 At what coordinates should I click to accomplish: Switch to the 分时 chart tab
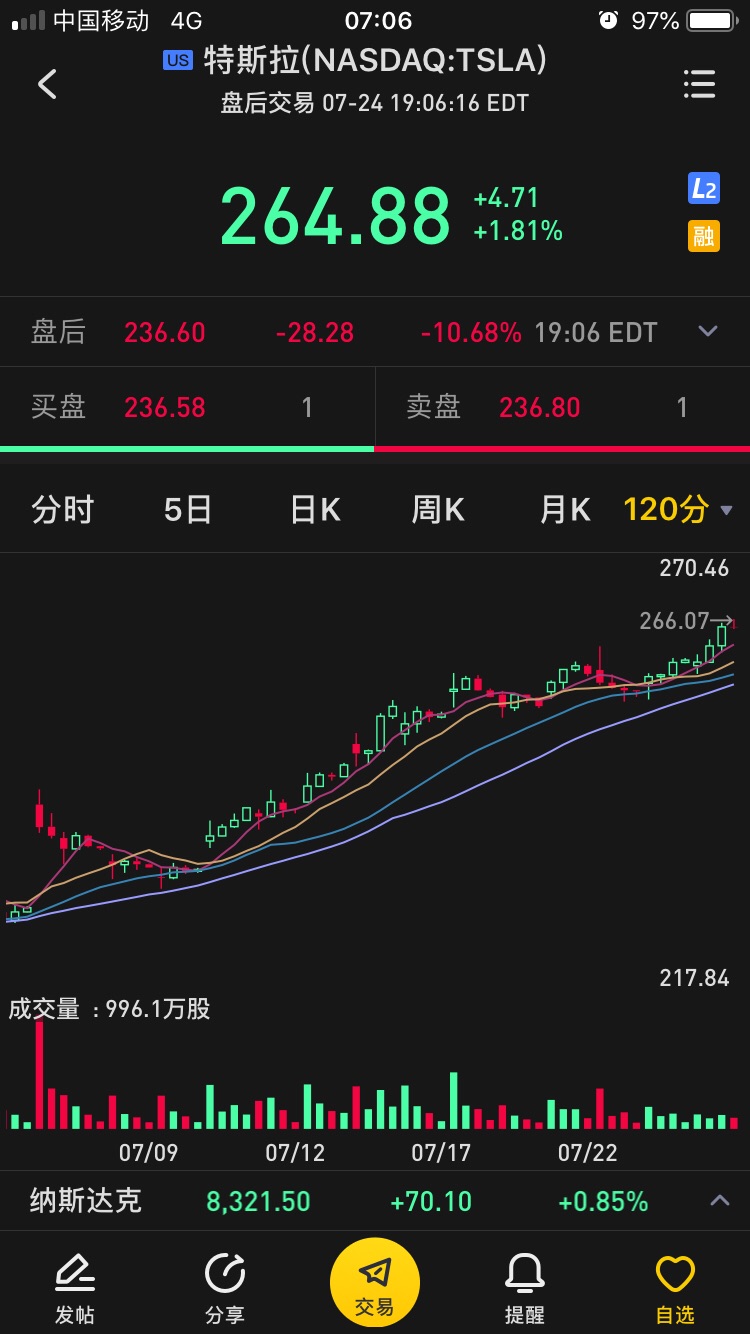62,509
